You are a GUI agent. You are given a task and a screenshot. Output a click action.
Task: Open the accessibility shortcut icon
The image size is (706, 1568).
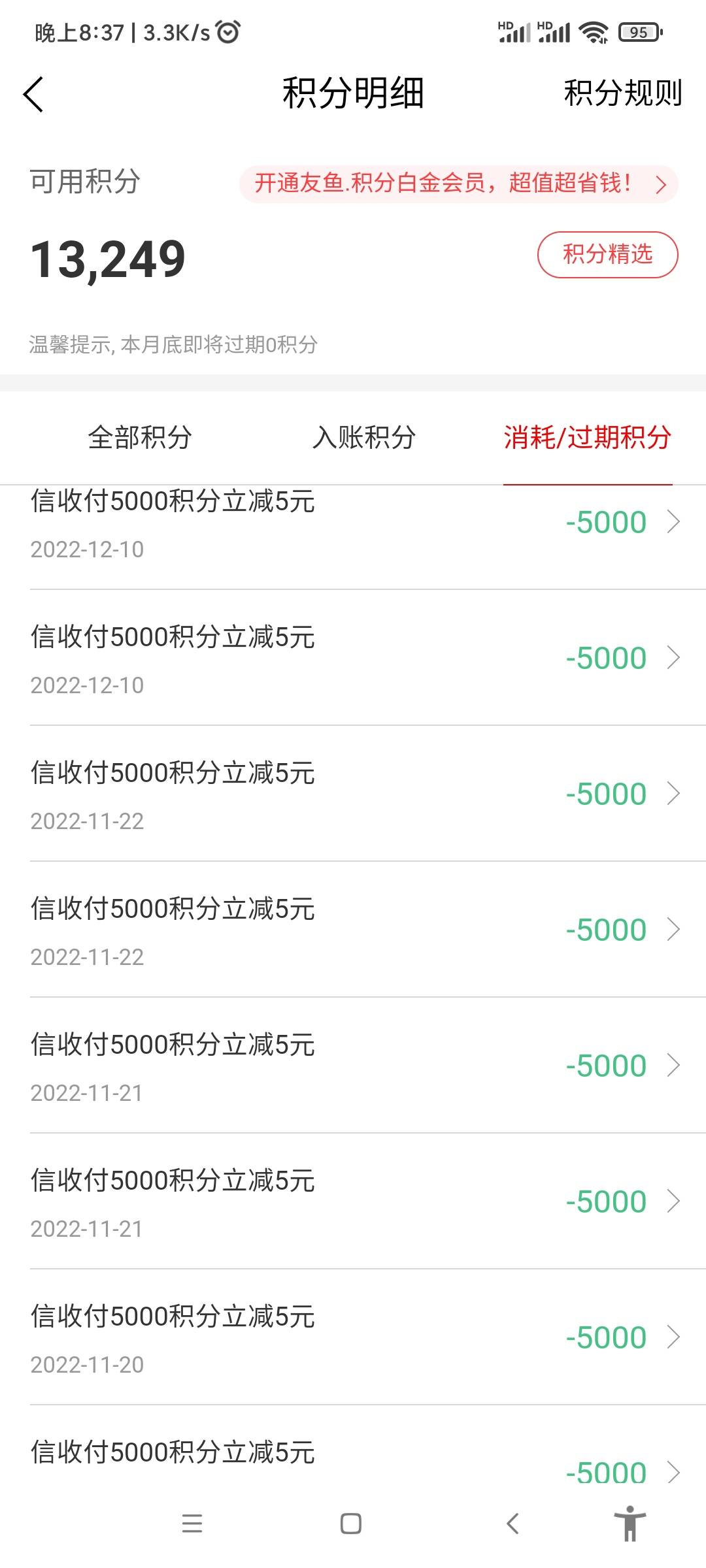(630, 1523)
